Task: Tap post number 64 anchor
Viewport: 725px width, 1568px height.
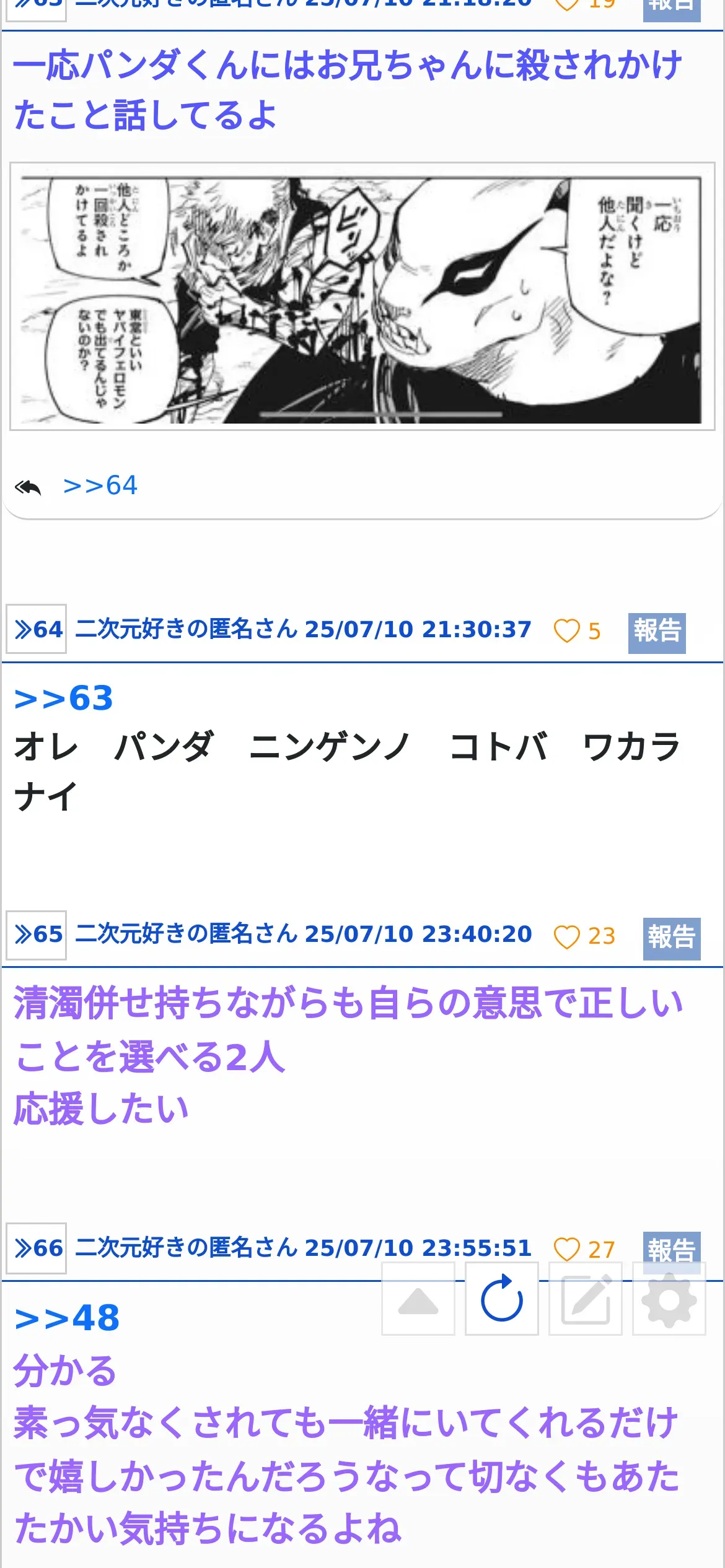Action: [x=37, y=629]
